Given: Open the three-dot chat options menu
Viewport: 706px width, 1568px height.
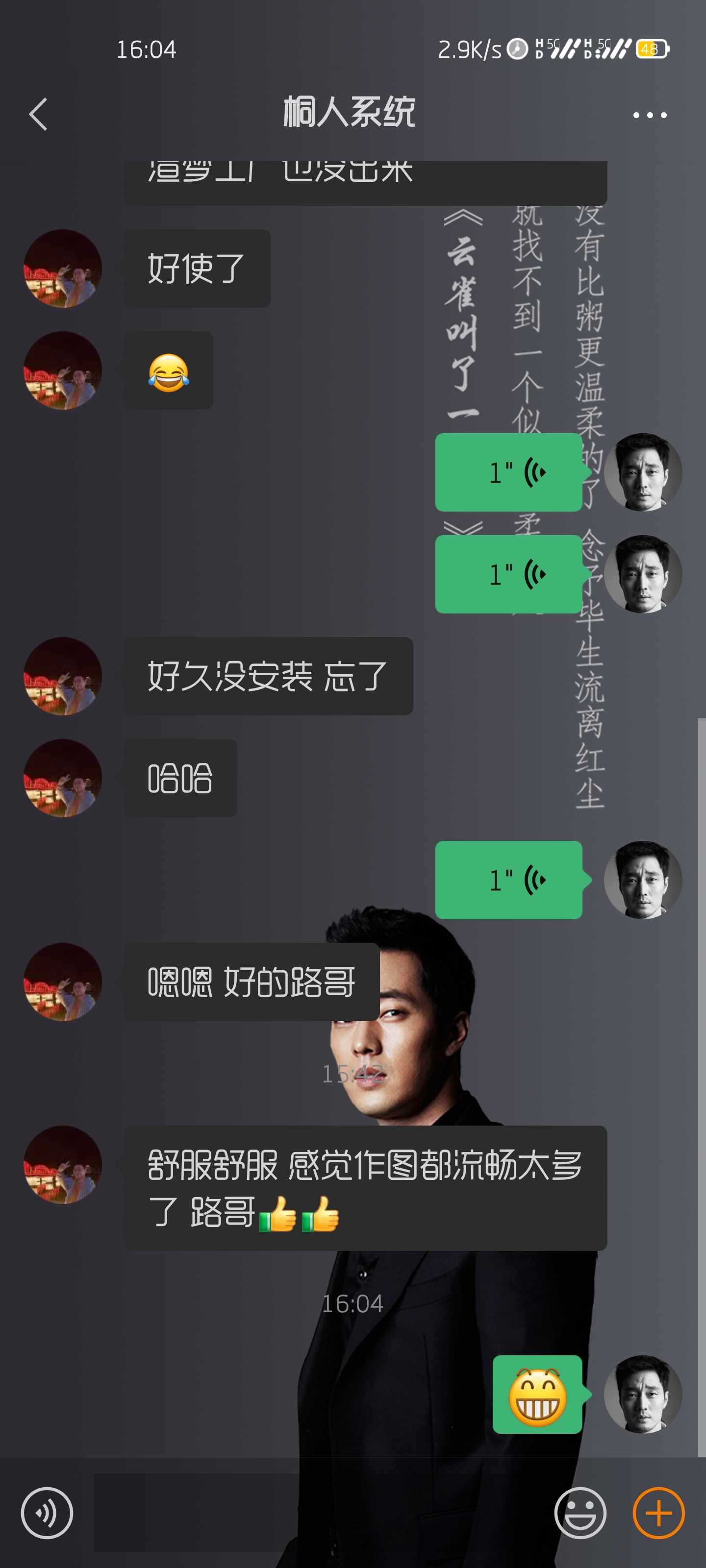Looking at the screenshot, I should pos(649,115).
